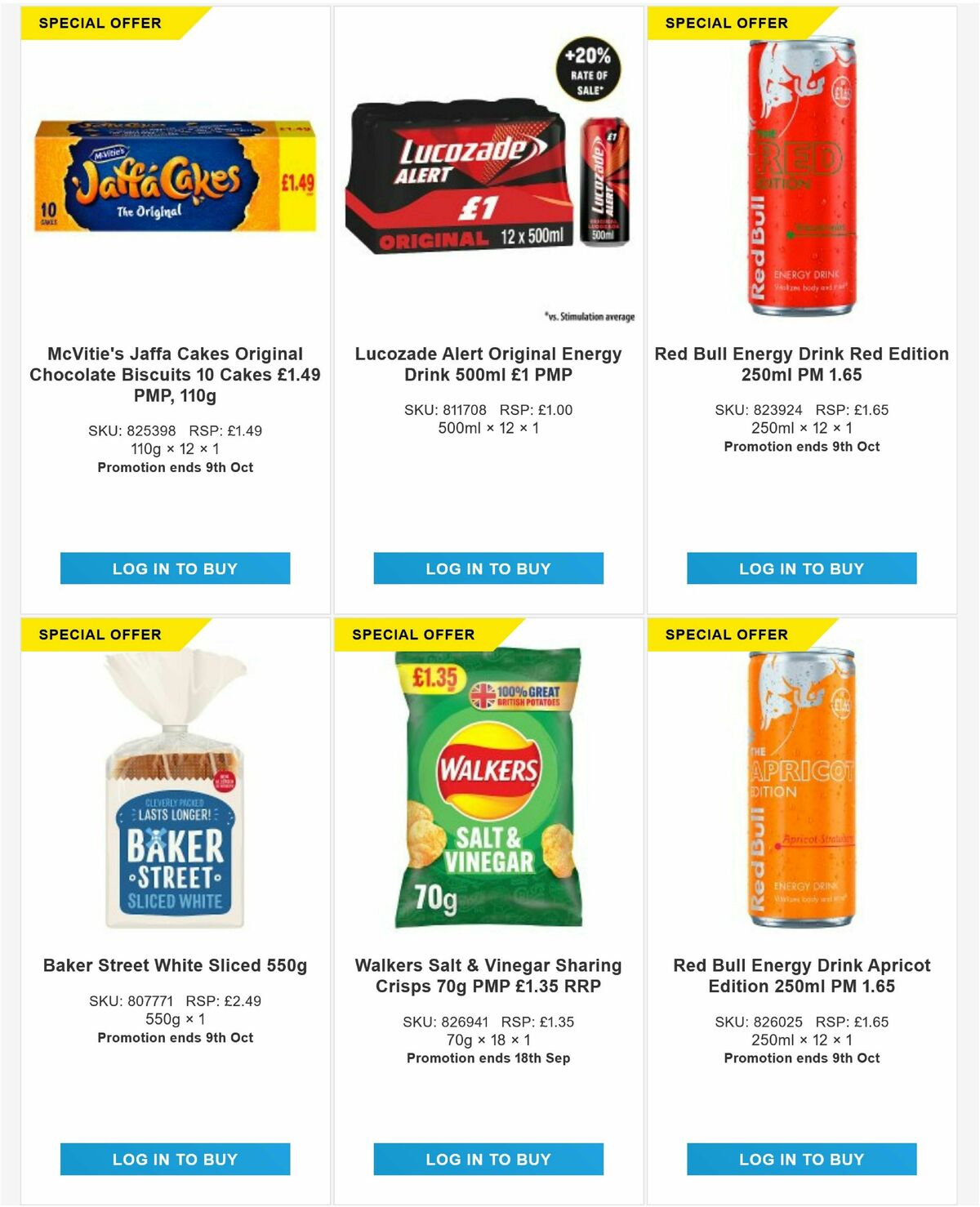Click the Baker Street sliced bread image
The height and width of the screenshot is (1207, 980).
click(x=176, y=792)
